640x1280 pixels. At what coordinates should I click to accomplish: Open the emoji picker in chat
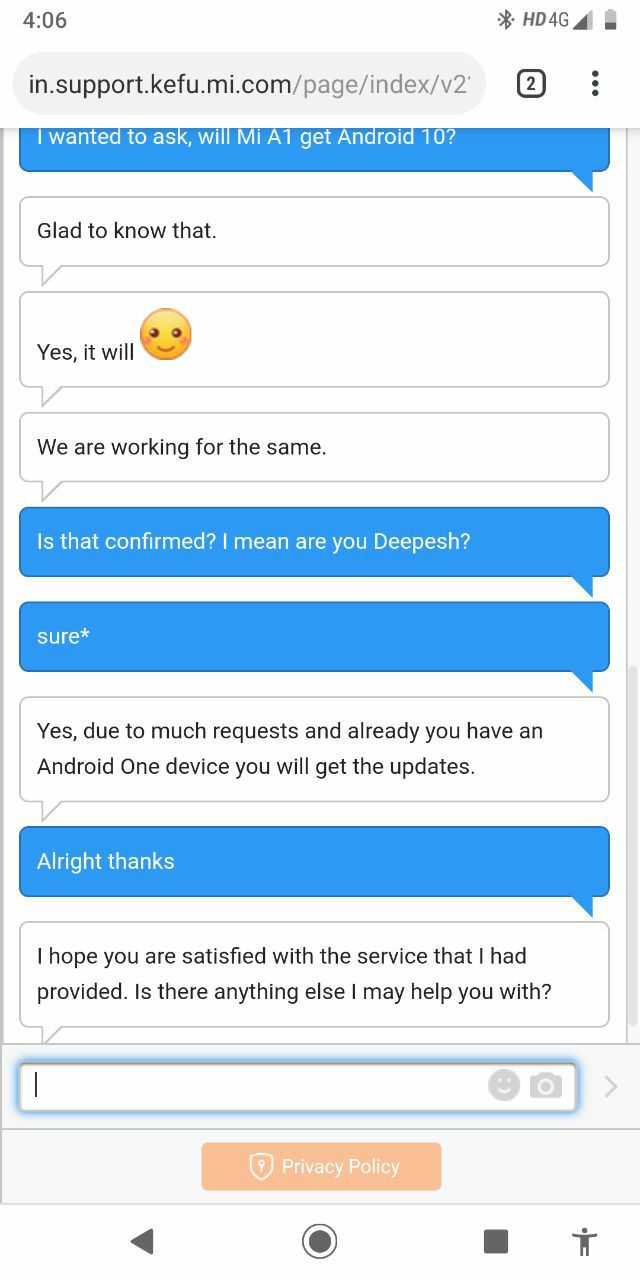coord(504,1086)
